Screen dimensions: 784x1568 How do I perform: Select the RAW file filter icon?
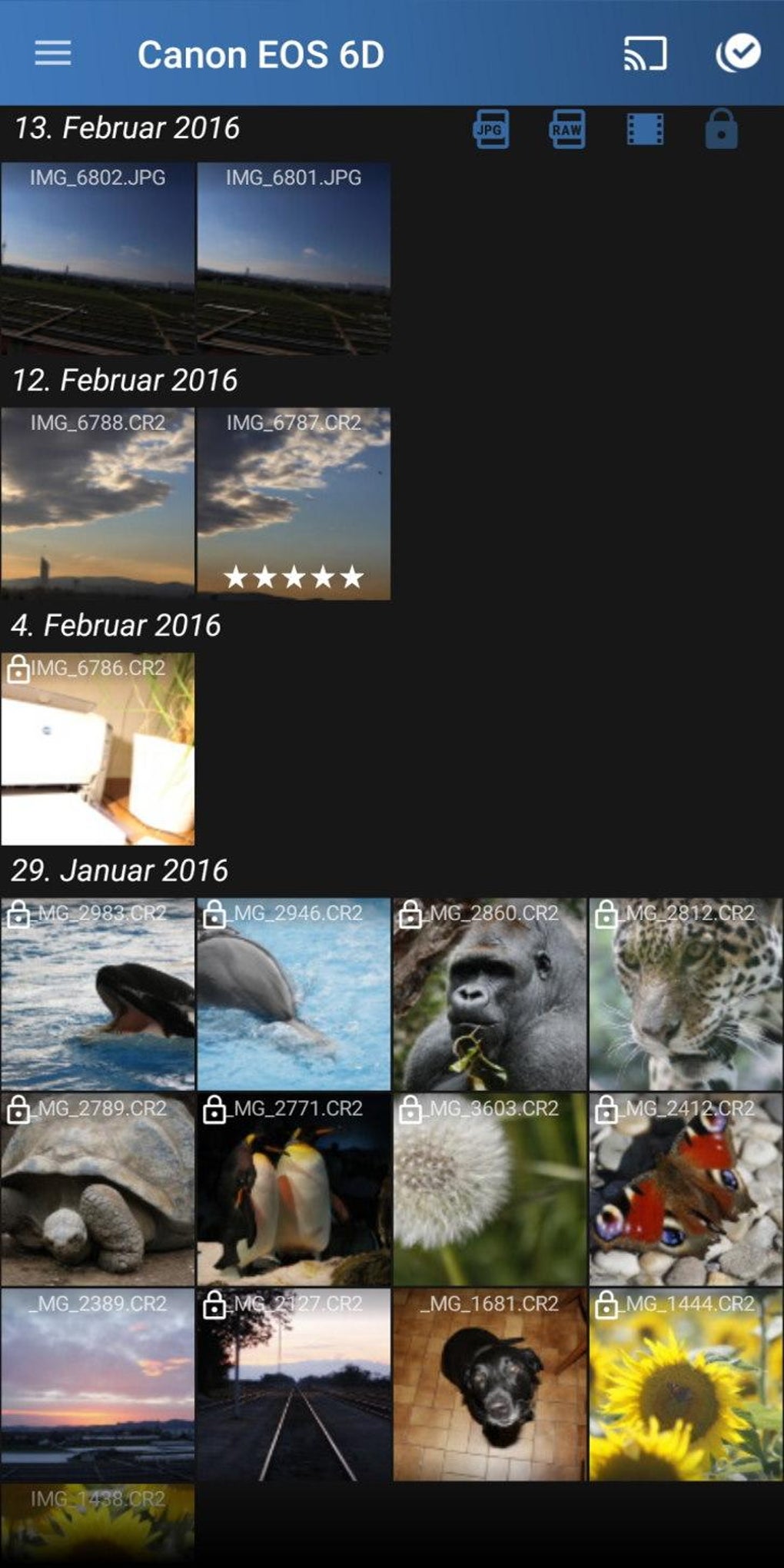pyautogui.click(x=566, y=129)
